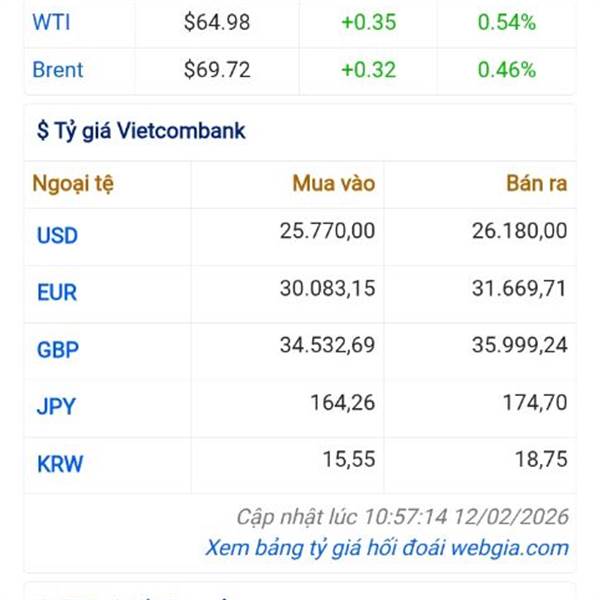View the GBP exchange rate page

coord(58,350)
